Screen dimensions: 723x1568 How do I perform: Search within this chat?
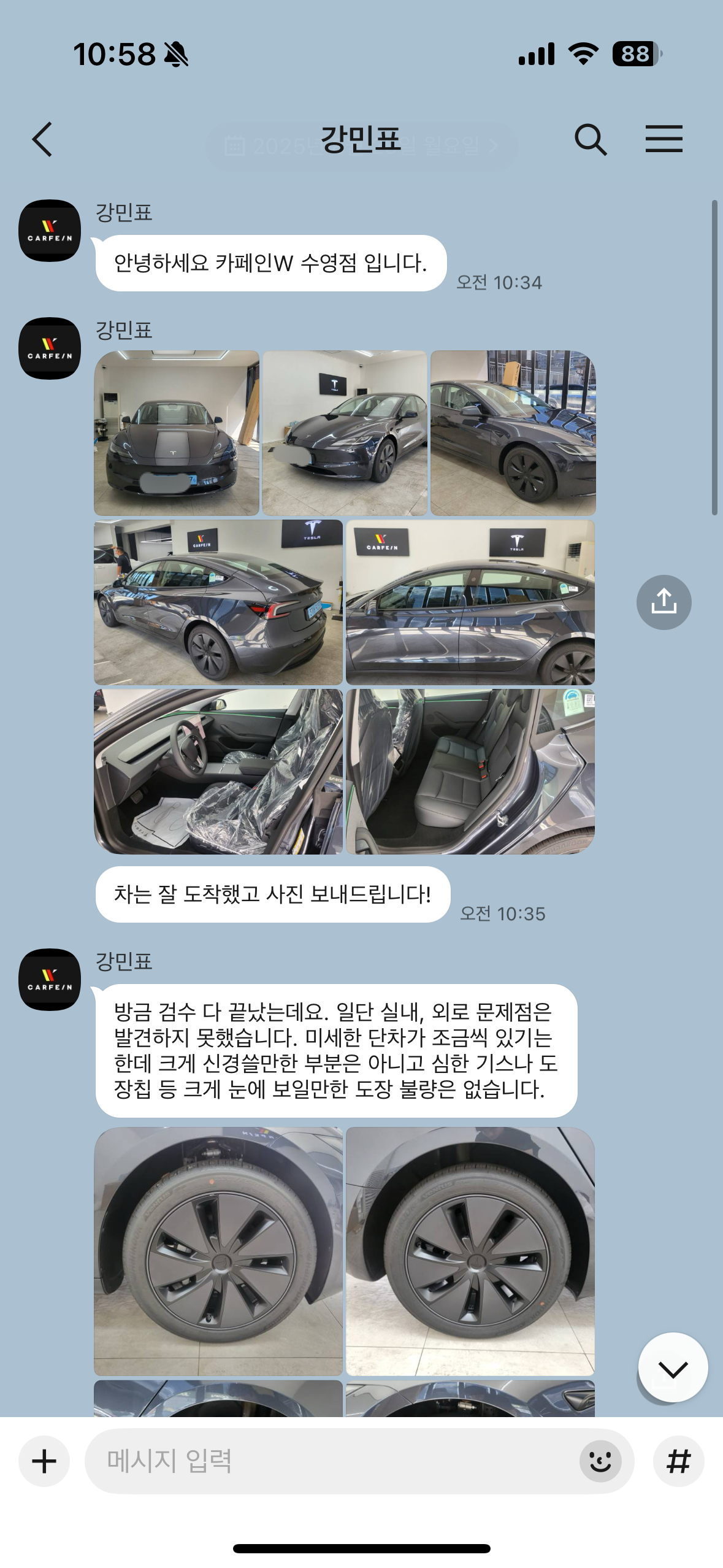(590, 139)
